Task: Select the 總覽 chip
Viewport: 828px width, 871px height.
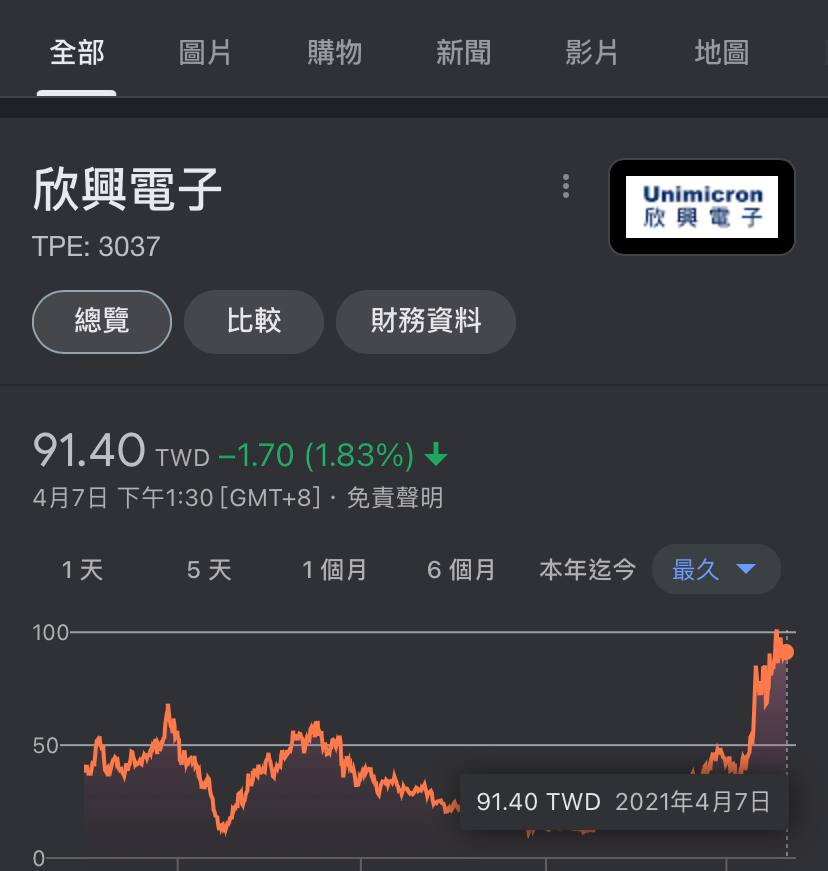Action: (x=102, y=321)
